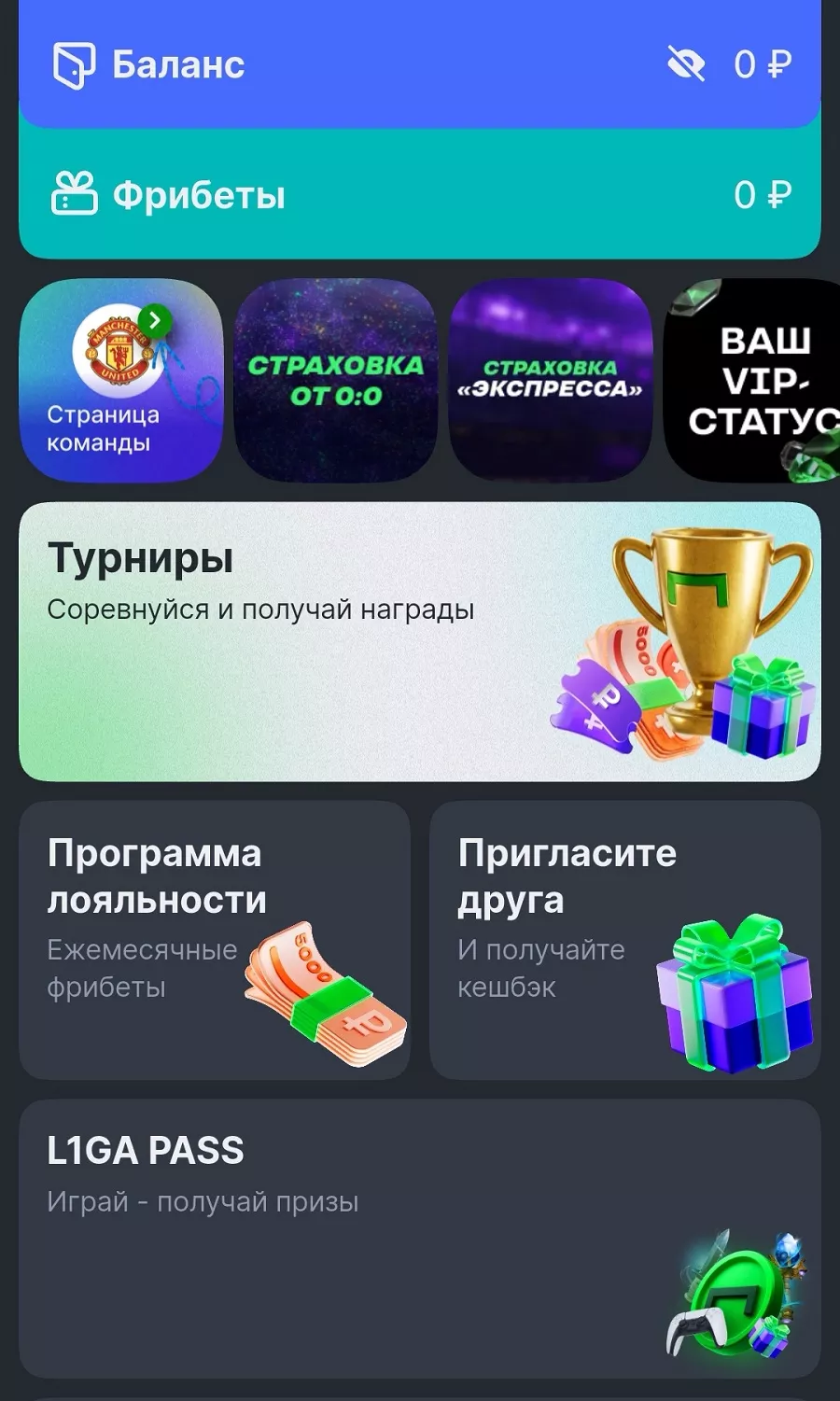
Task: Select the wallet icon next to Баланс
Action: click(x=77, y=63)
